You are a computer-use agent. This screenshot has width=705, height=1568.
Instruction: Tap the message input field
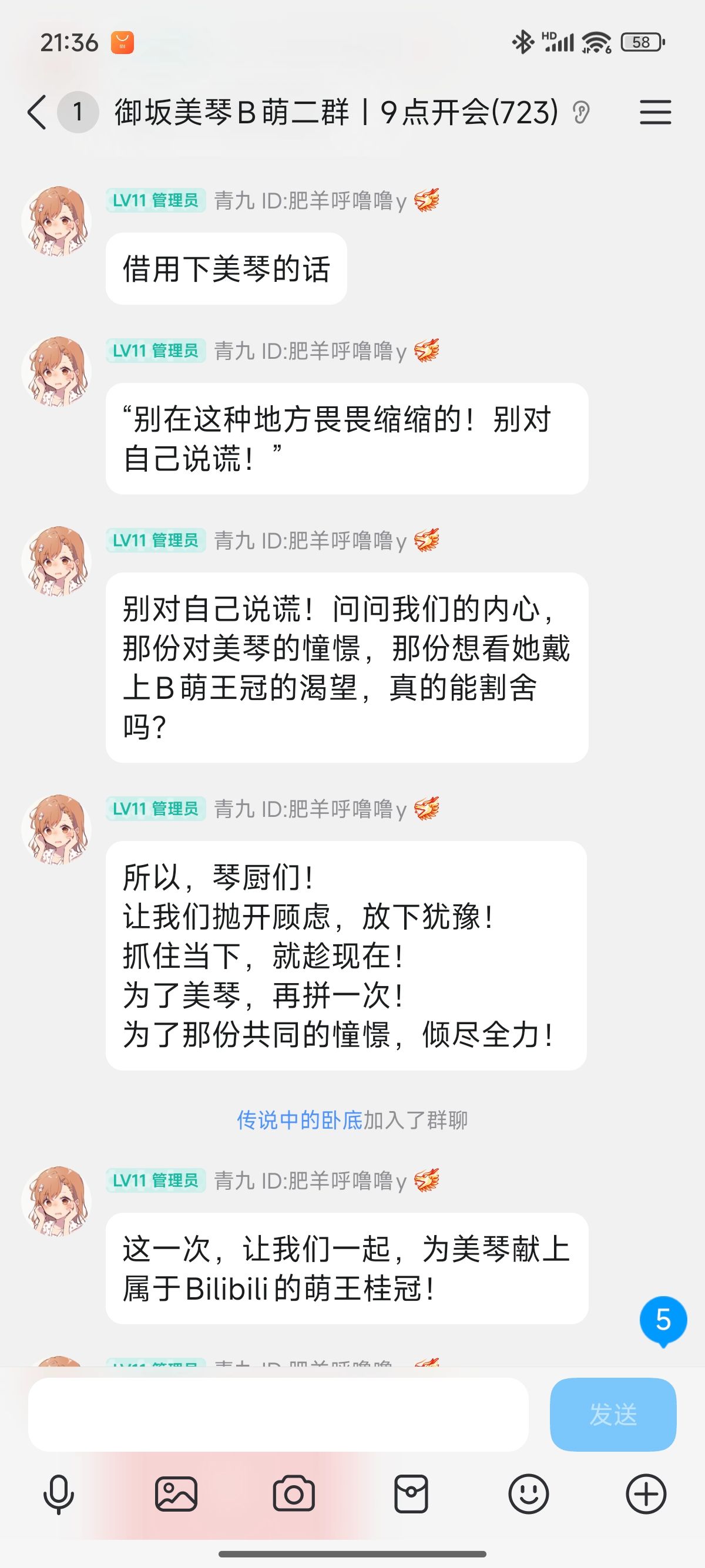pos(278,1414)
